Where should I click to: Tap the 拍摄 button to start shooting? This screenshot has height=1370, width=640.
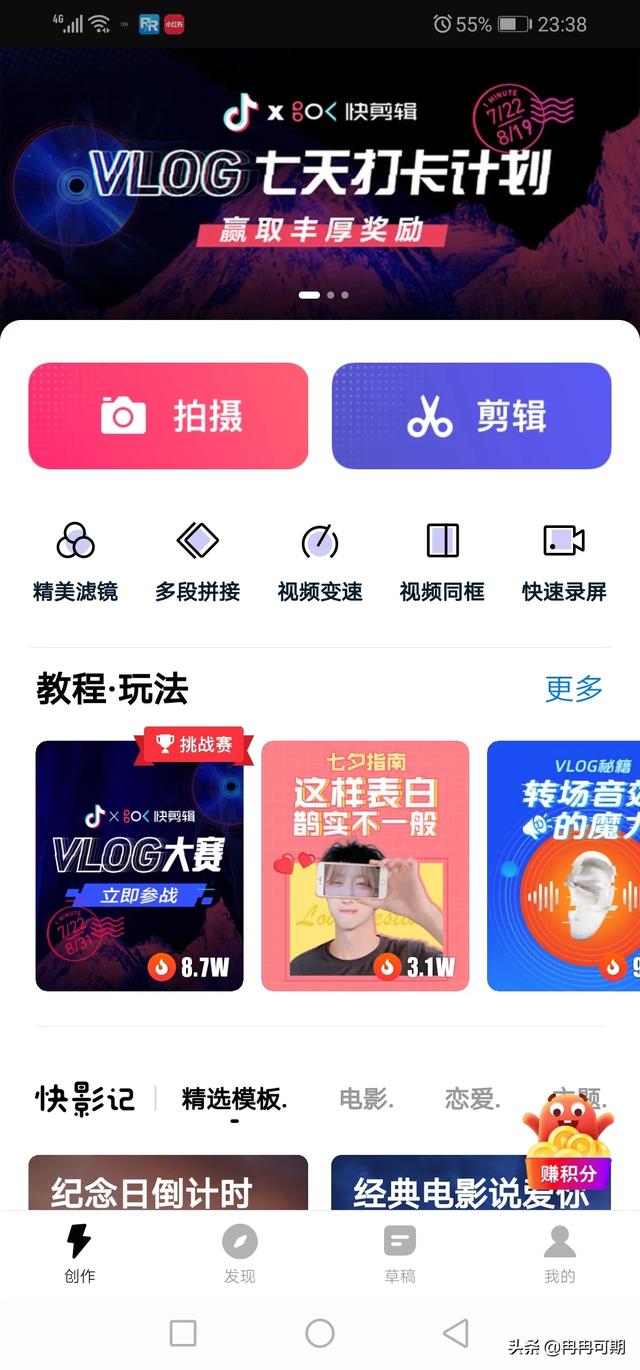point(168,416)
